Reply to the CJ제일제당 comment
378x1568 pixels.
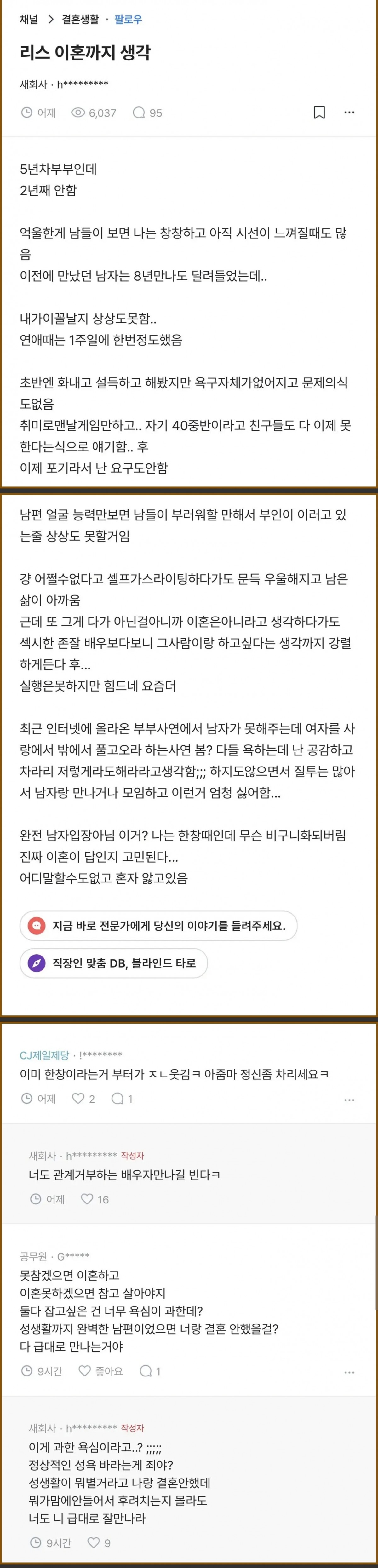pyautogui.click(x=122, y=1099)
